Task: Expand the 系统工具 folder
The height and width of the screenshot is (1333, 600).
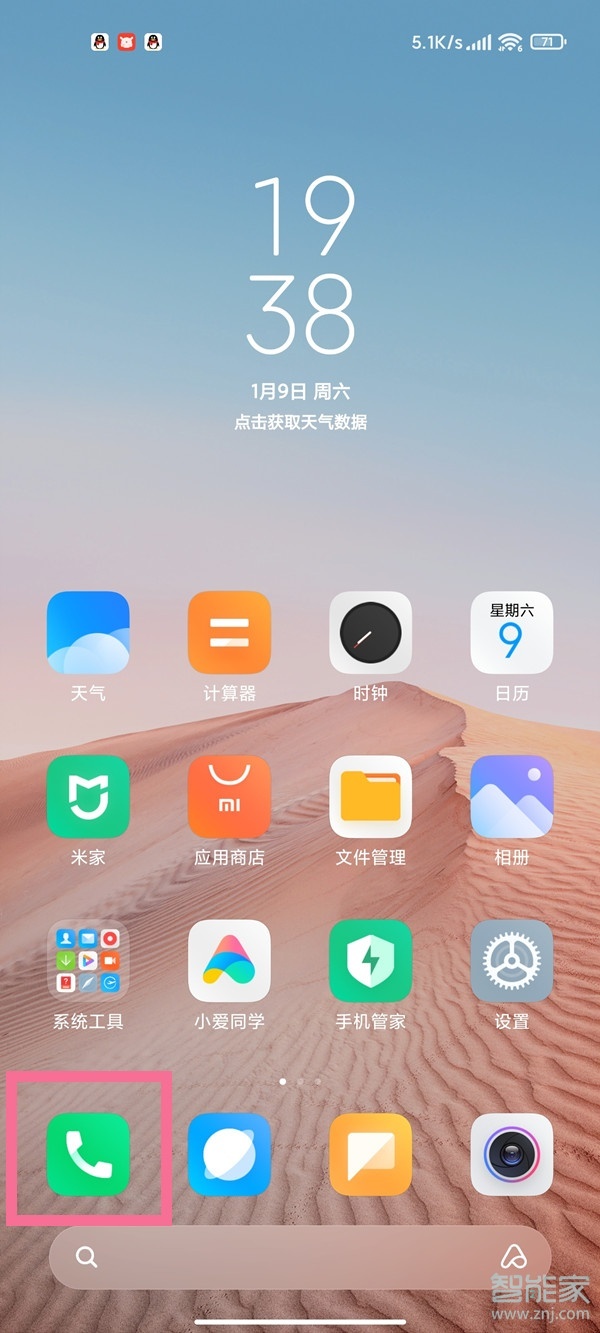Action: pyautogui.click(x=88, y=961)
